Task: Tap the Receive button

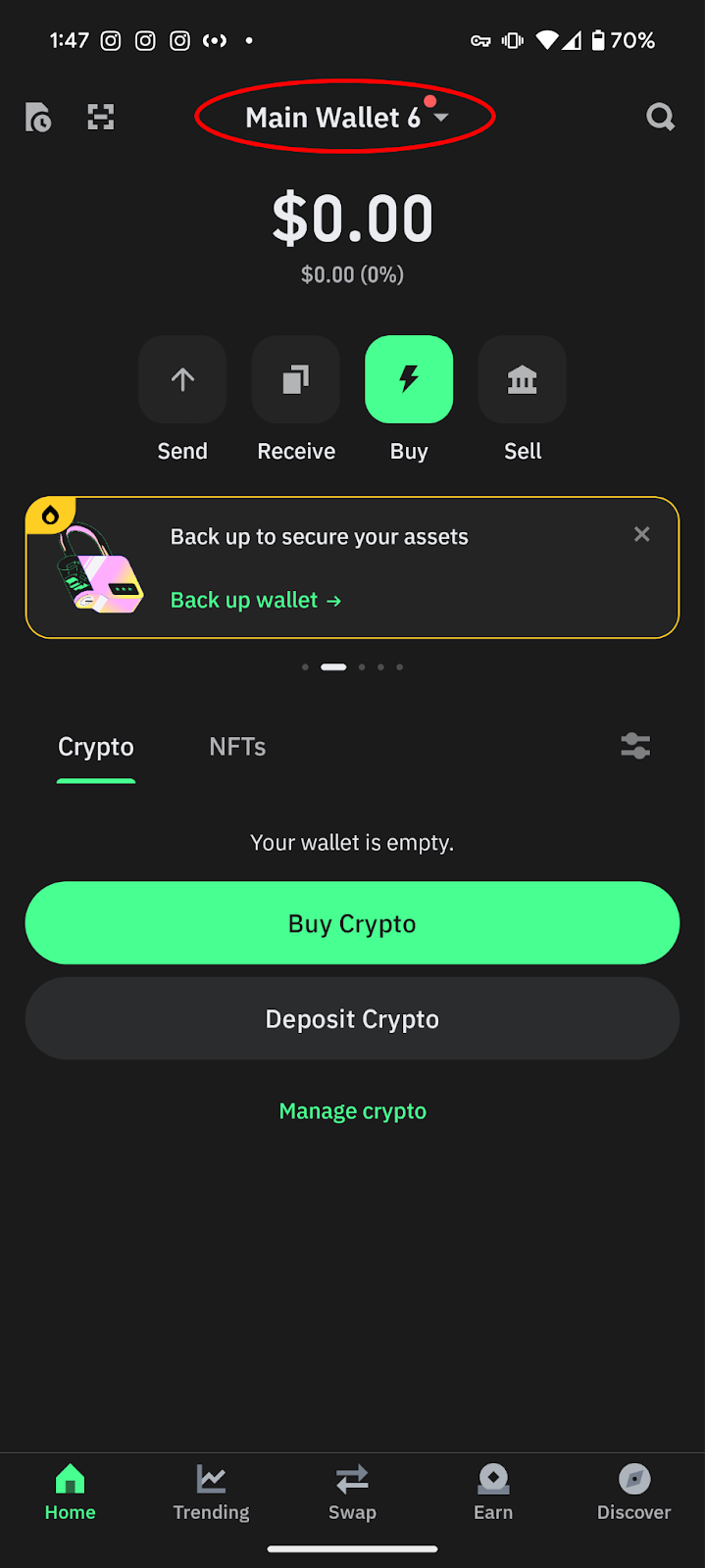Action: pos(296,380)
